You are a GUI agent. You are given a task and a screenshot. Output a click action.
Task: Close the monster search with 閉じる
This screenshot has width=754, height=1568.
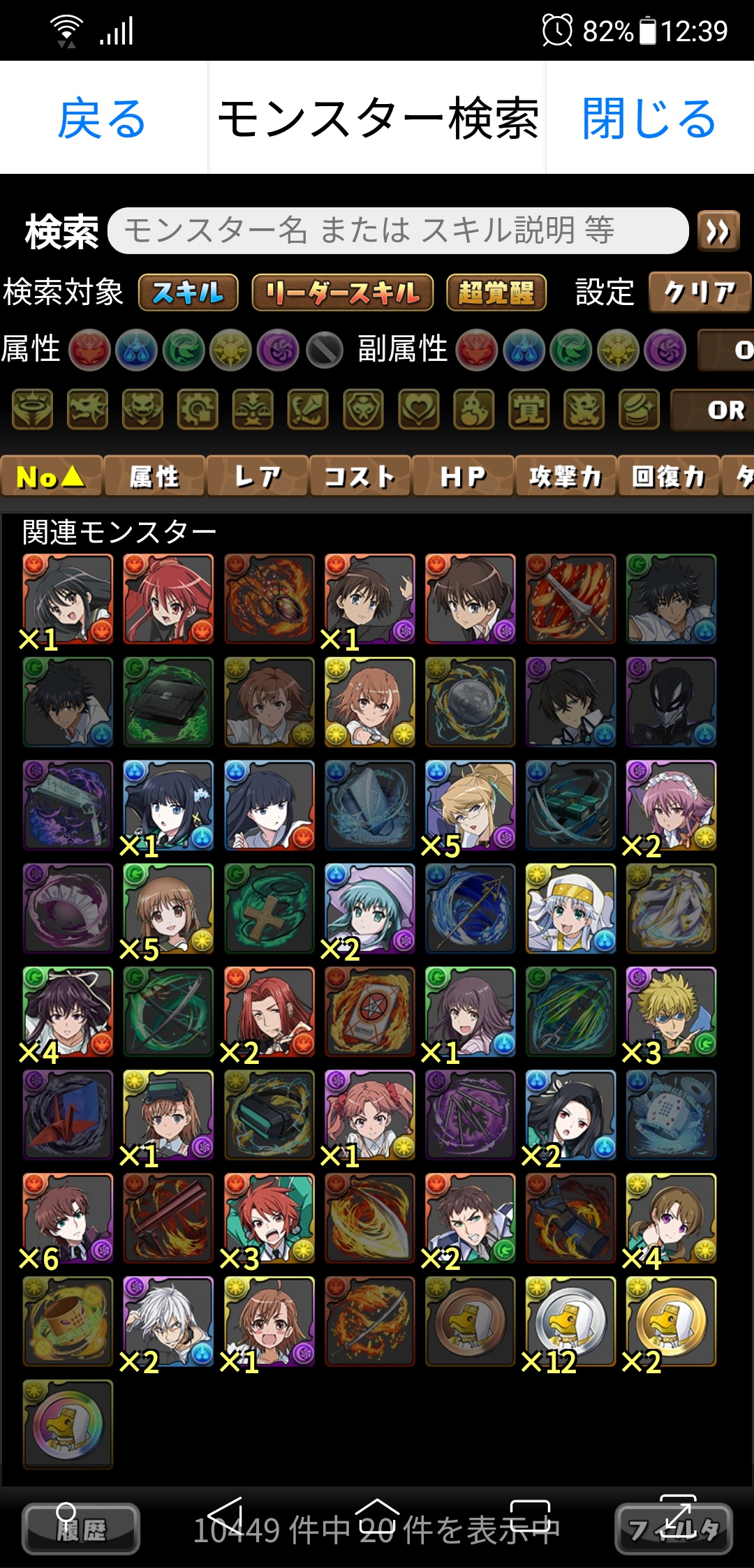(x=649, y=118)
